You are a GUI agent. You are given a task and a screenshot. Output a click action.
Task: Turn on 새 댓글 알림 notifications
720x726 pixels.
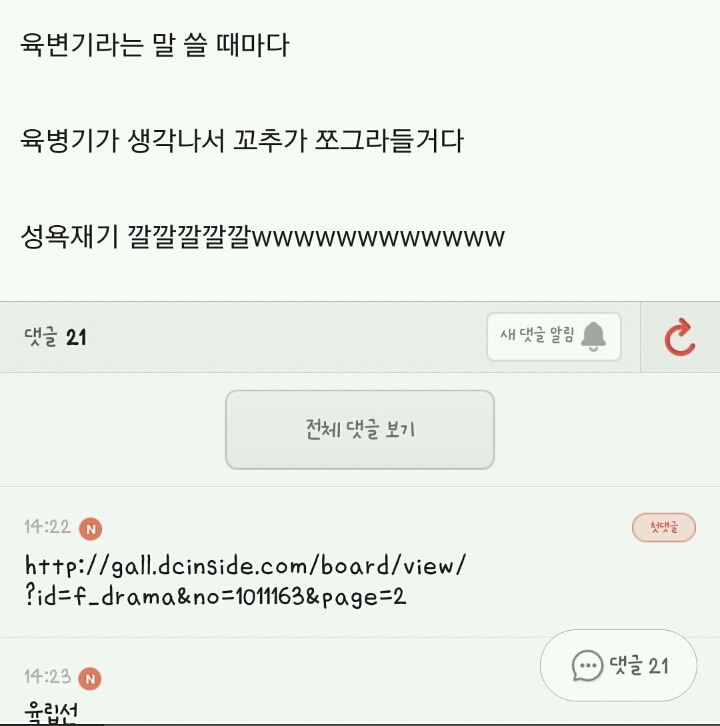(x=553, y=336)
